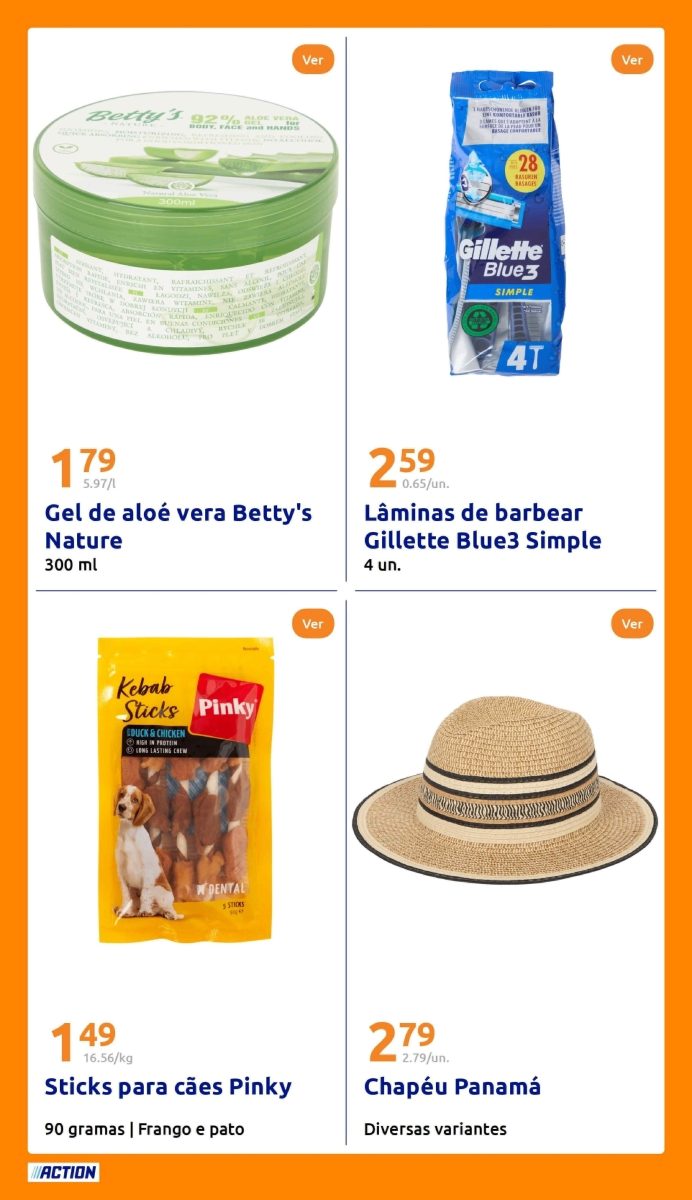Tap Ver for Gel de aloé vera Betty's Nature
The image size is (692, 1200).
(x=313, y=60)
